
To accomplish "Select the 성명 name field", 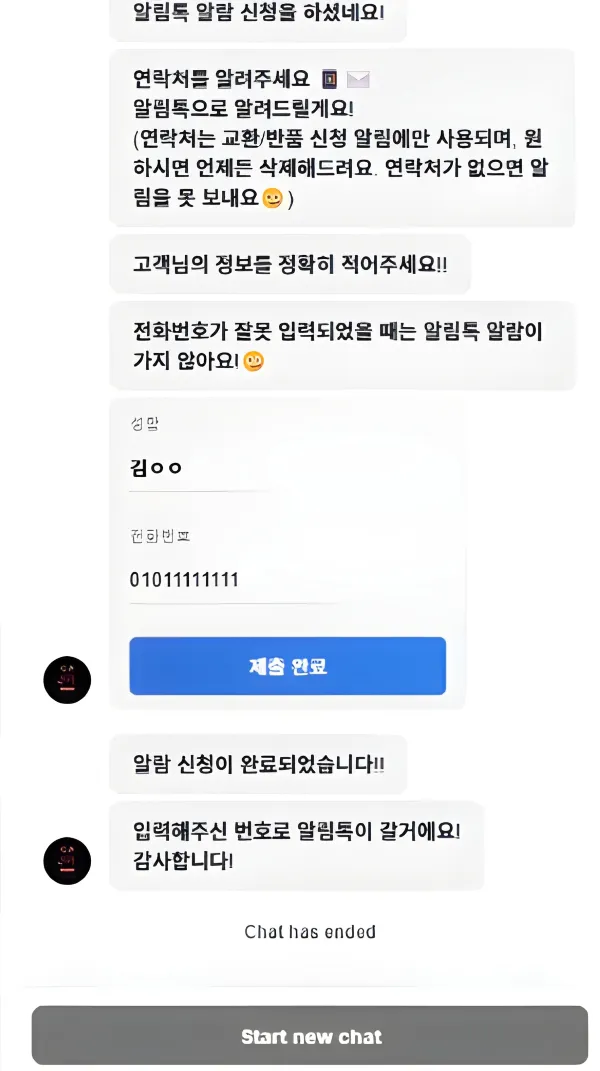I will coord(200,467).
